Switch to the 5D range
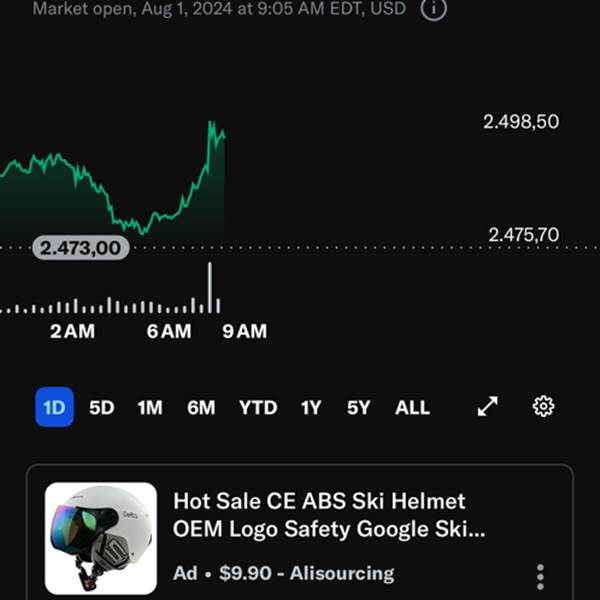Viewport: 600px width, 600px height. click(x=102, y=407)
